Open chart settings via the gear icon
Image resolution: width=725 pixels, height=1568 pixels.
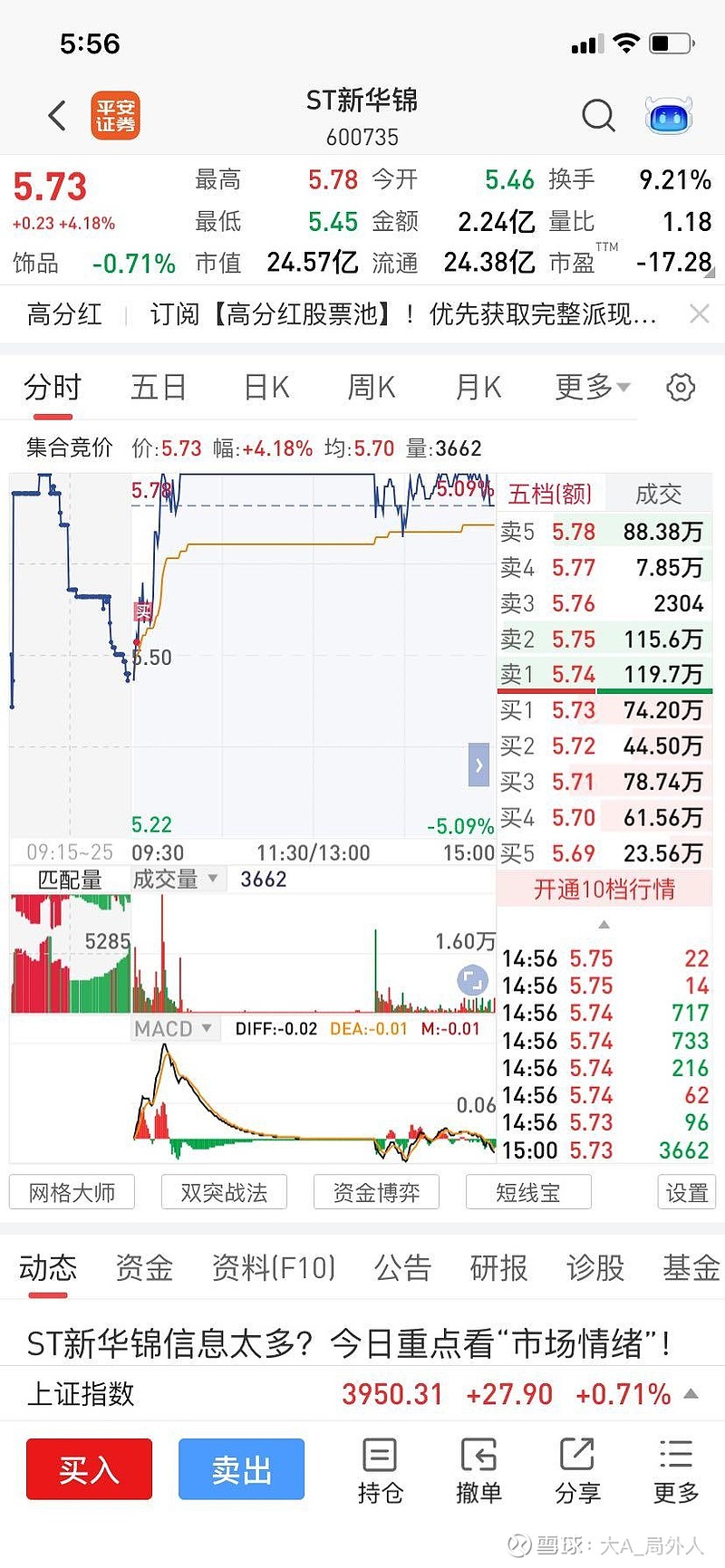(x=681, y=387)
